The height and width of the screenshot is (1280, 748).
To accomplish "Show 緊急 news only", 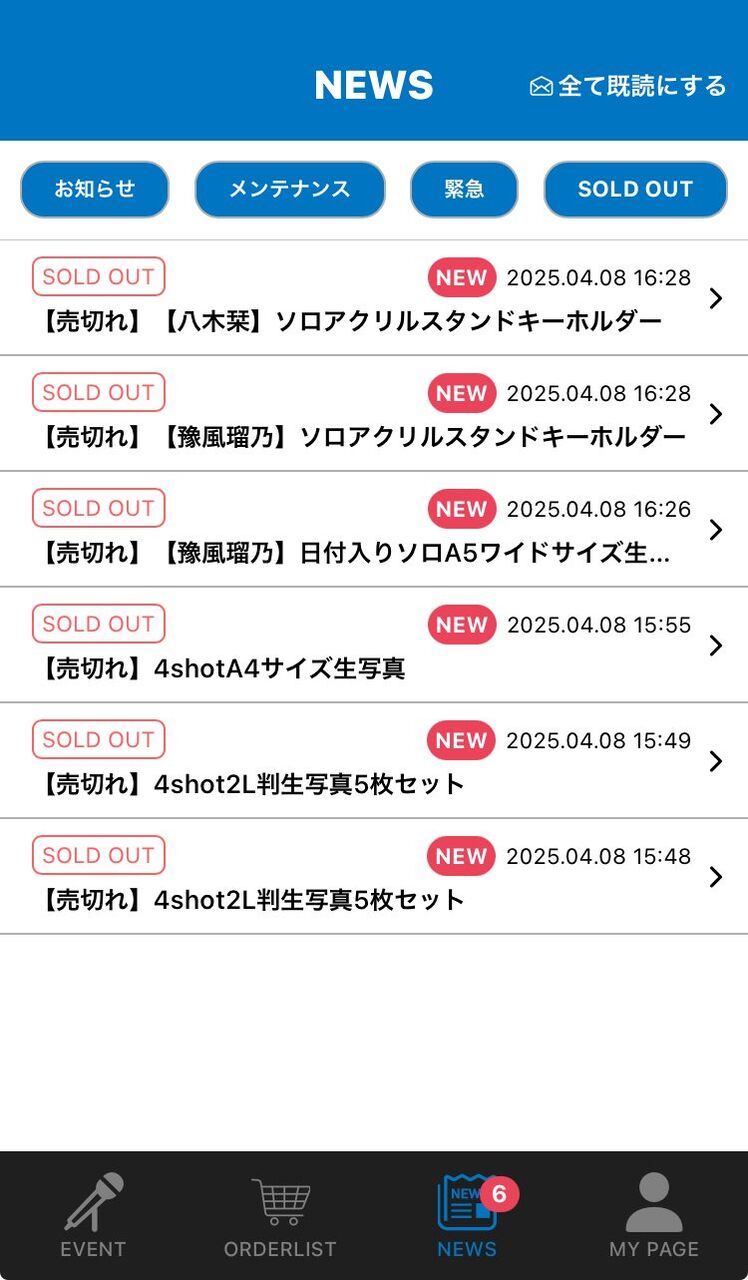I will point(464,189).
